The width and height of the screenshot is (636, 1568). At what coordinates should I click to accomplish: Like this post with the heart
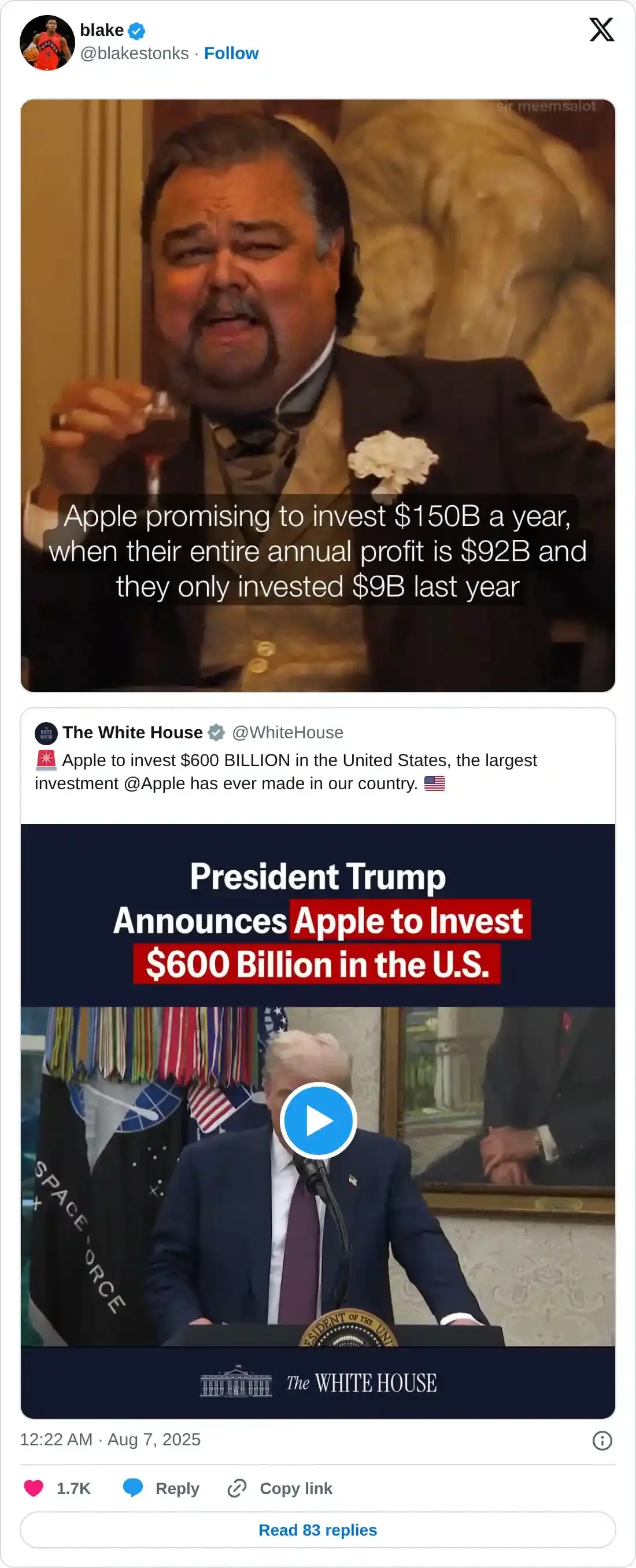pos(34,1488)
